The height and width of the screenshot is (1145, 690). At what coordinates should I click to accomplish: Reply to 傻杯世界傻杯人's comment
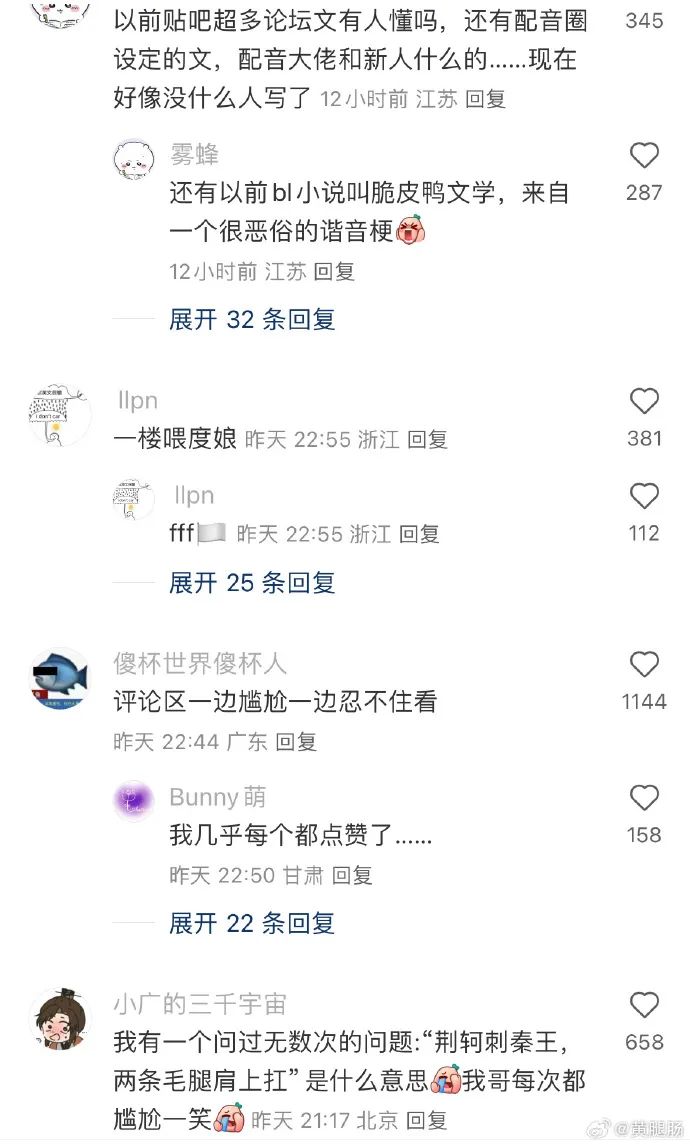[296, 742]
